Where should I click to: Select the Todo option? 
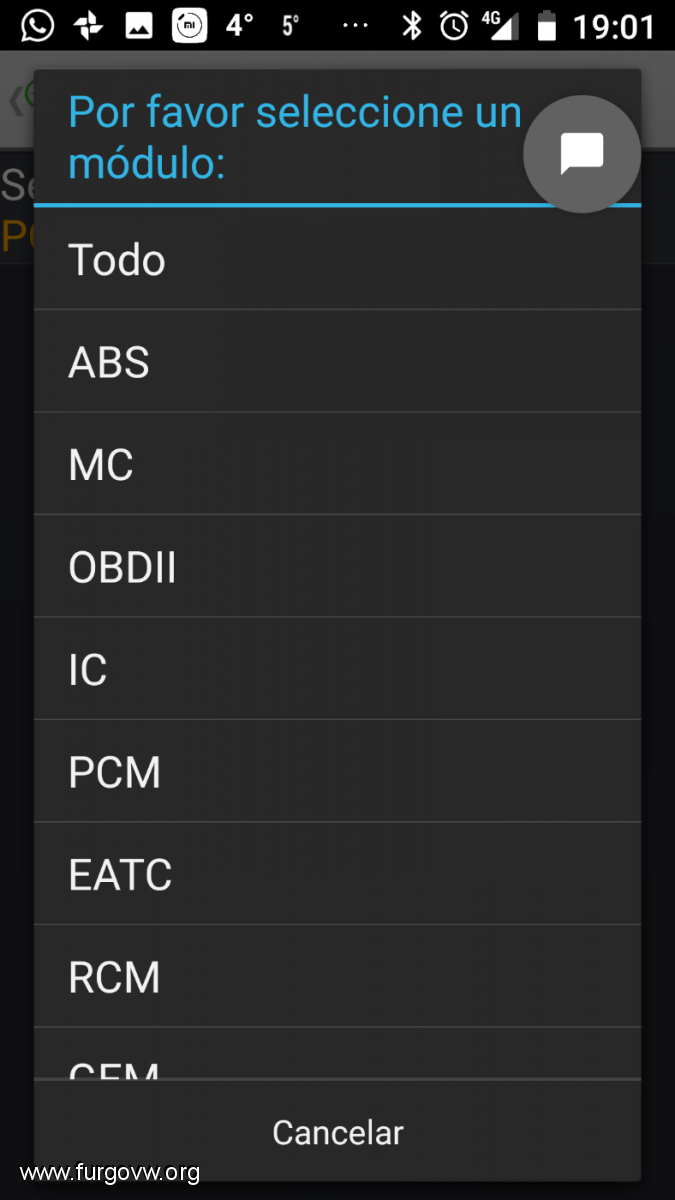(337, 259)
